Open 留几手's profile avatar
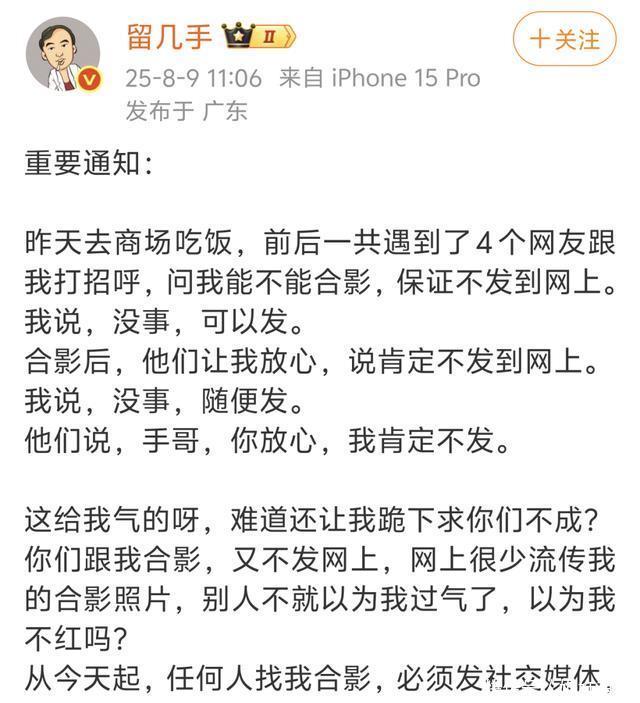The height and width of the screenshot is (703, 640). pos(62,56)
